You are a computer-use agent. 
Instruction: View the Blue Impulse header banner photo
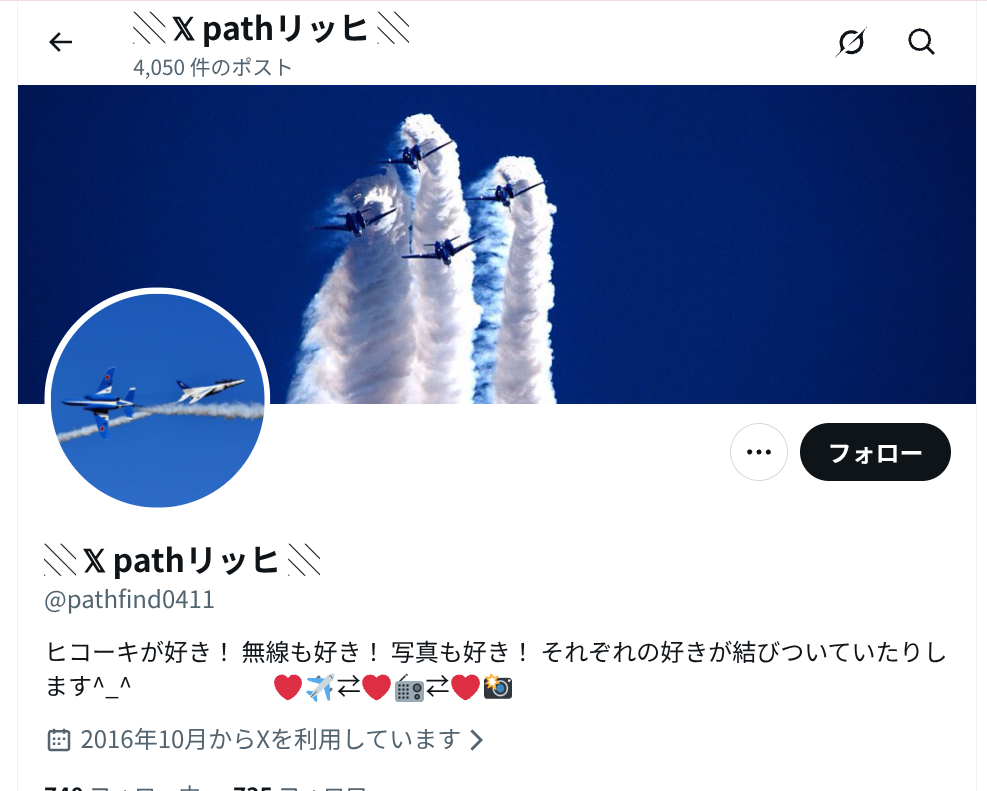pos(497,244)
